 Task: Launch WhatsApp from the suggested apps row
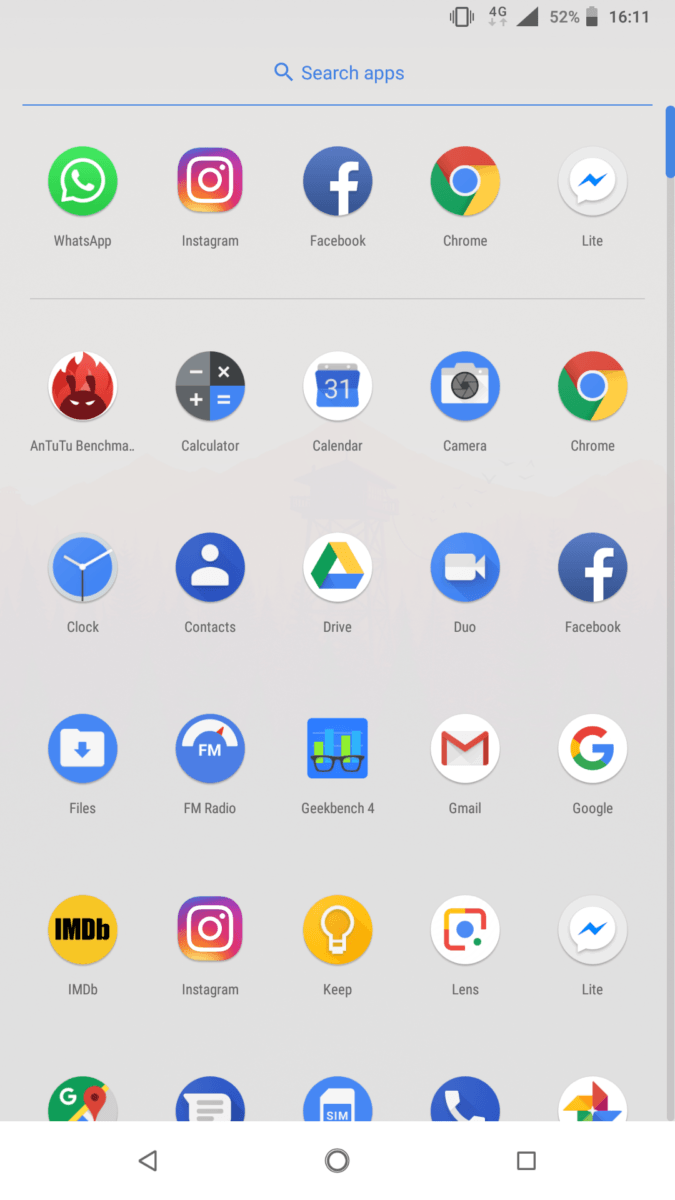pos(83,182)
